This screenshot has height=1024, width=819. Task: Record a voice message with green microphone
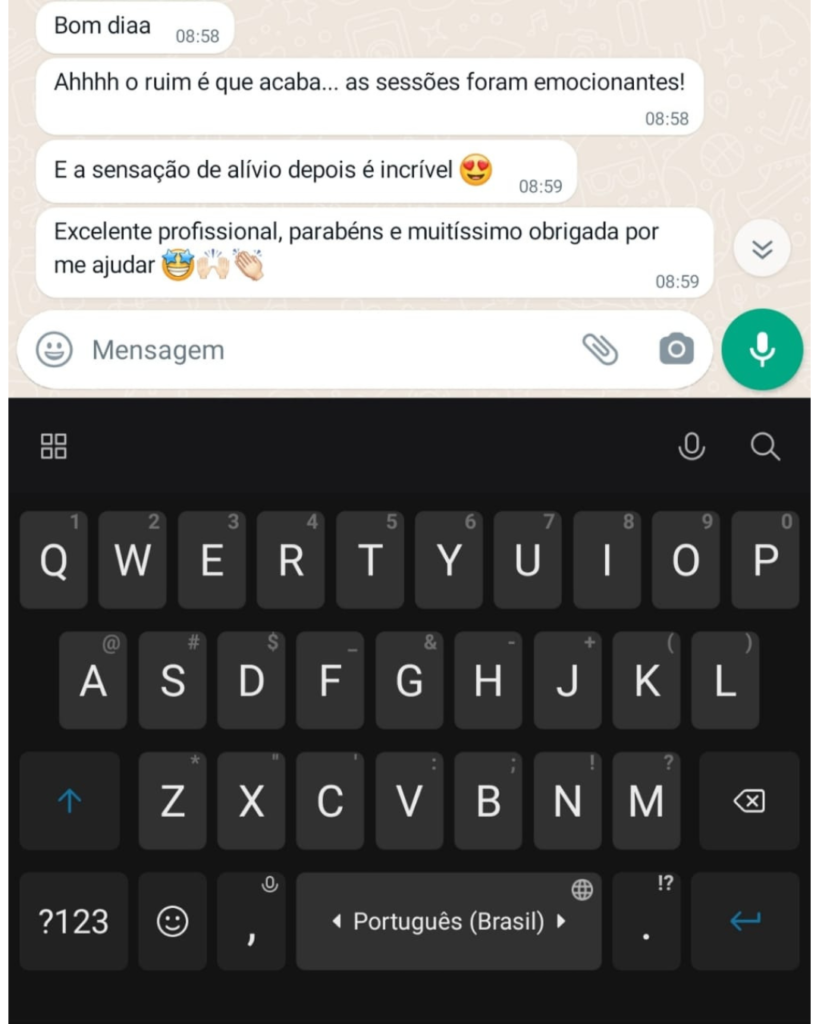[x=762, y=349]
